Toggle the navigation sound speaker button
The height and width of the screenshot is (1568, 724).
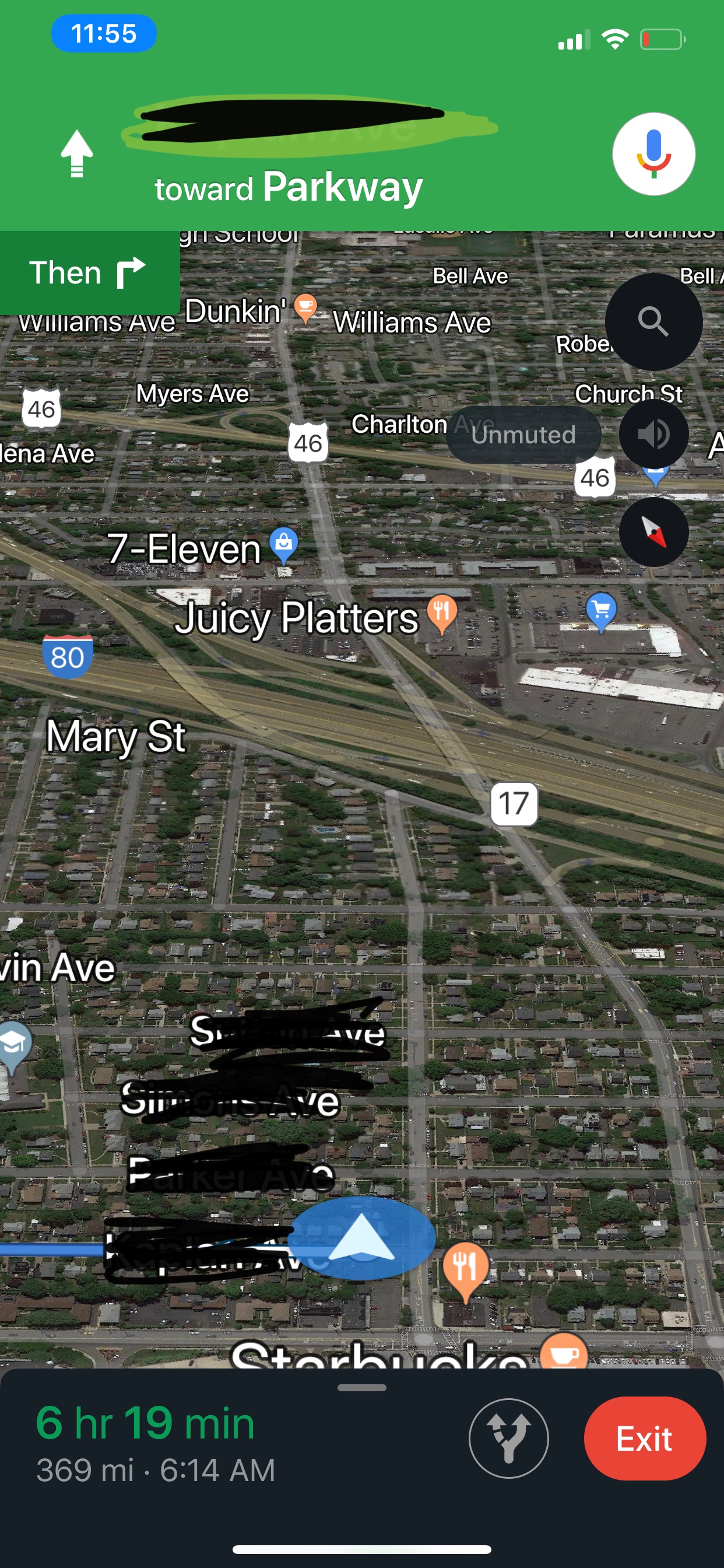click(x=653, y=434)
